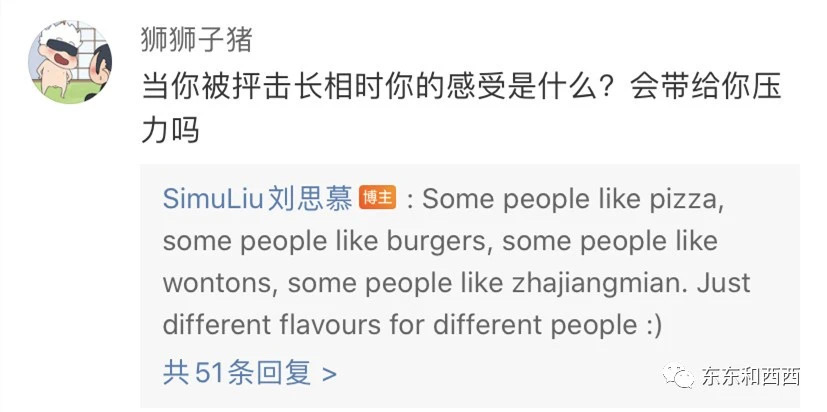Tap the username 狮狮子猪
Viewport: 827px width, 412px height.
click(198, 41)
